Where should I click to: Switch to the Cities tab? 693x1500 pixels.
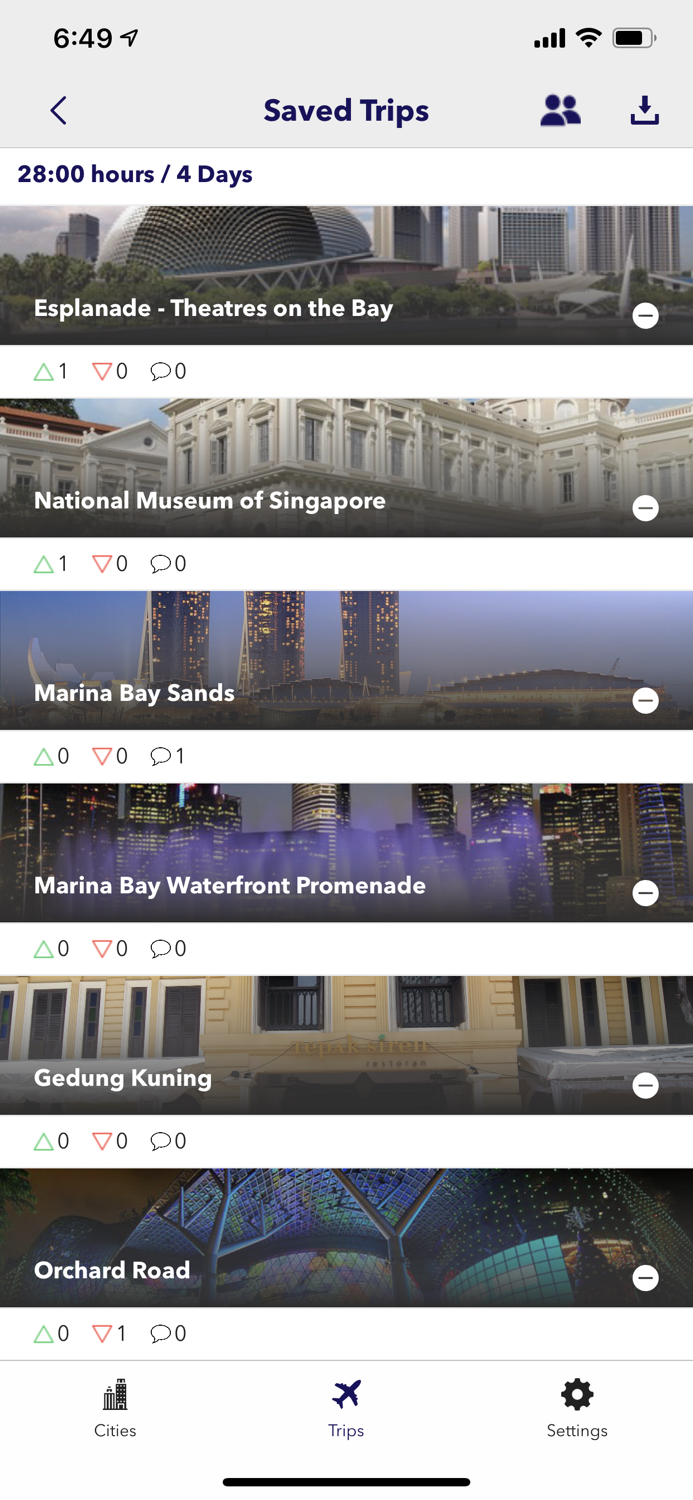(x=115, y=1408)
